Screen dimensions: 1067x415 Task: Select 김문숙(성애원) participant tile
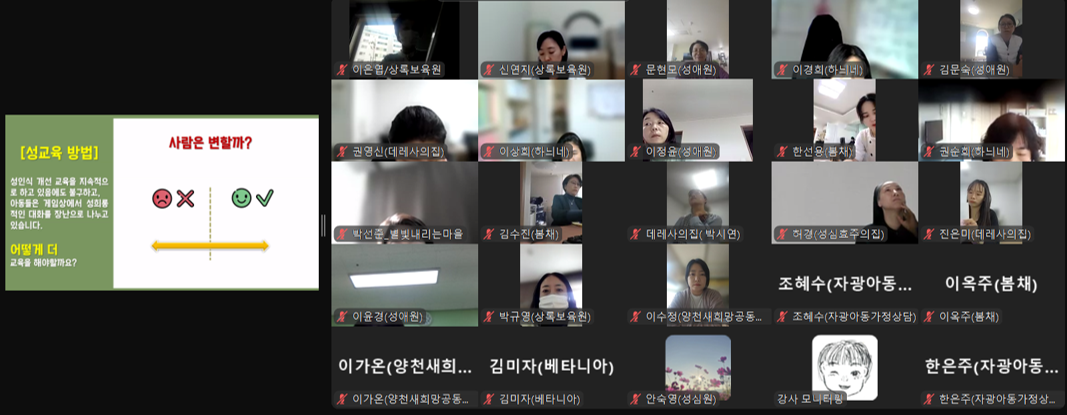pyautogui.click(x=990, y=38)
